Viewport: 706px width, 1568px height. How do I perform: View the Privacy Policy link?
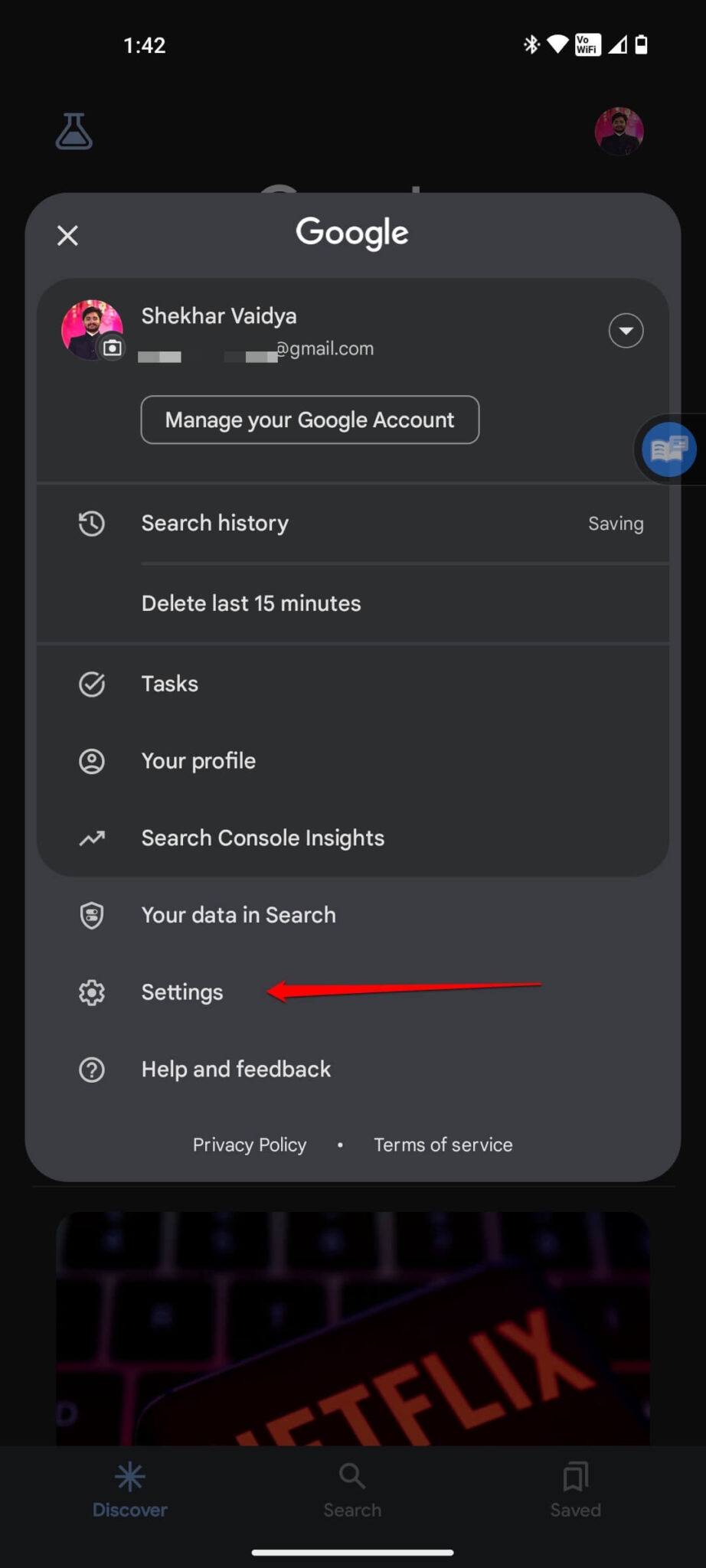[x=250, y=1145]
